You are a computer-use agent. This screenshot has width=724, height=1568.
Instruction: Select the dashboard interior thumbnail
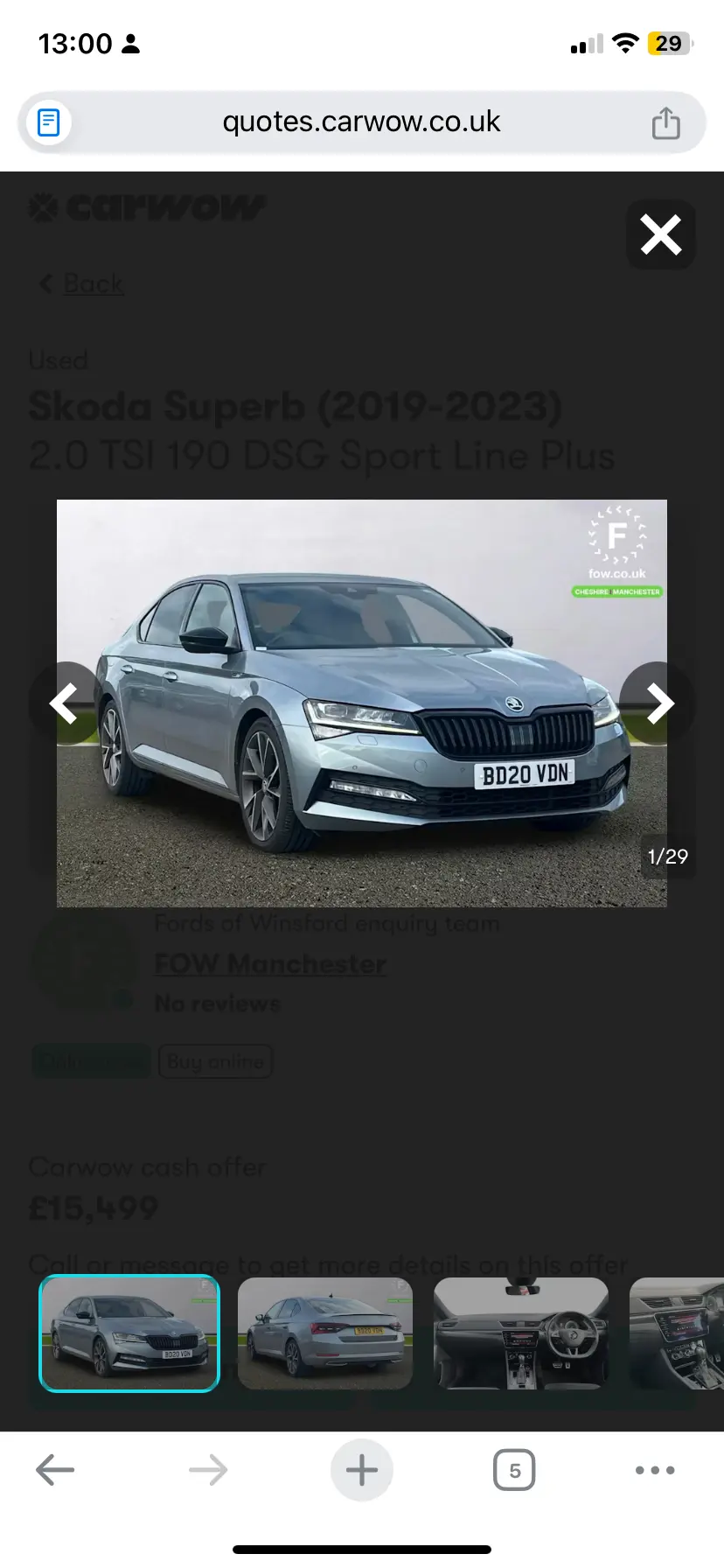click(521, 1333)
